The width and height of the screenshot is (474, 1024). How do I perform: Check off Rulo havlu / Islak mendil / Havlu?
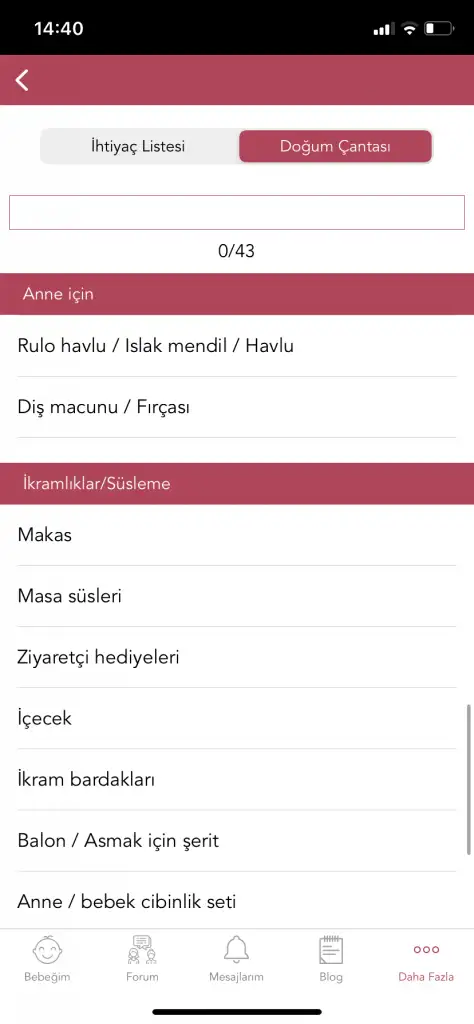tap(237, 346)
